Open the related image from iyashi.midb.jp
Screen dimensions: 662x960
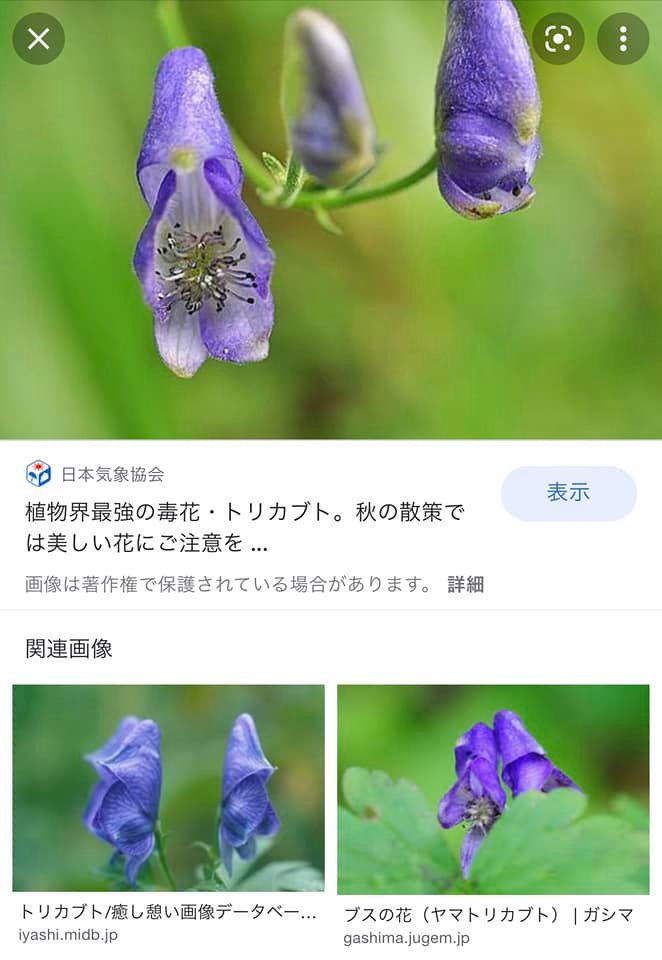(168, 788)
